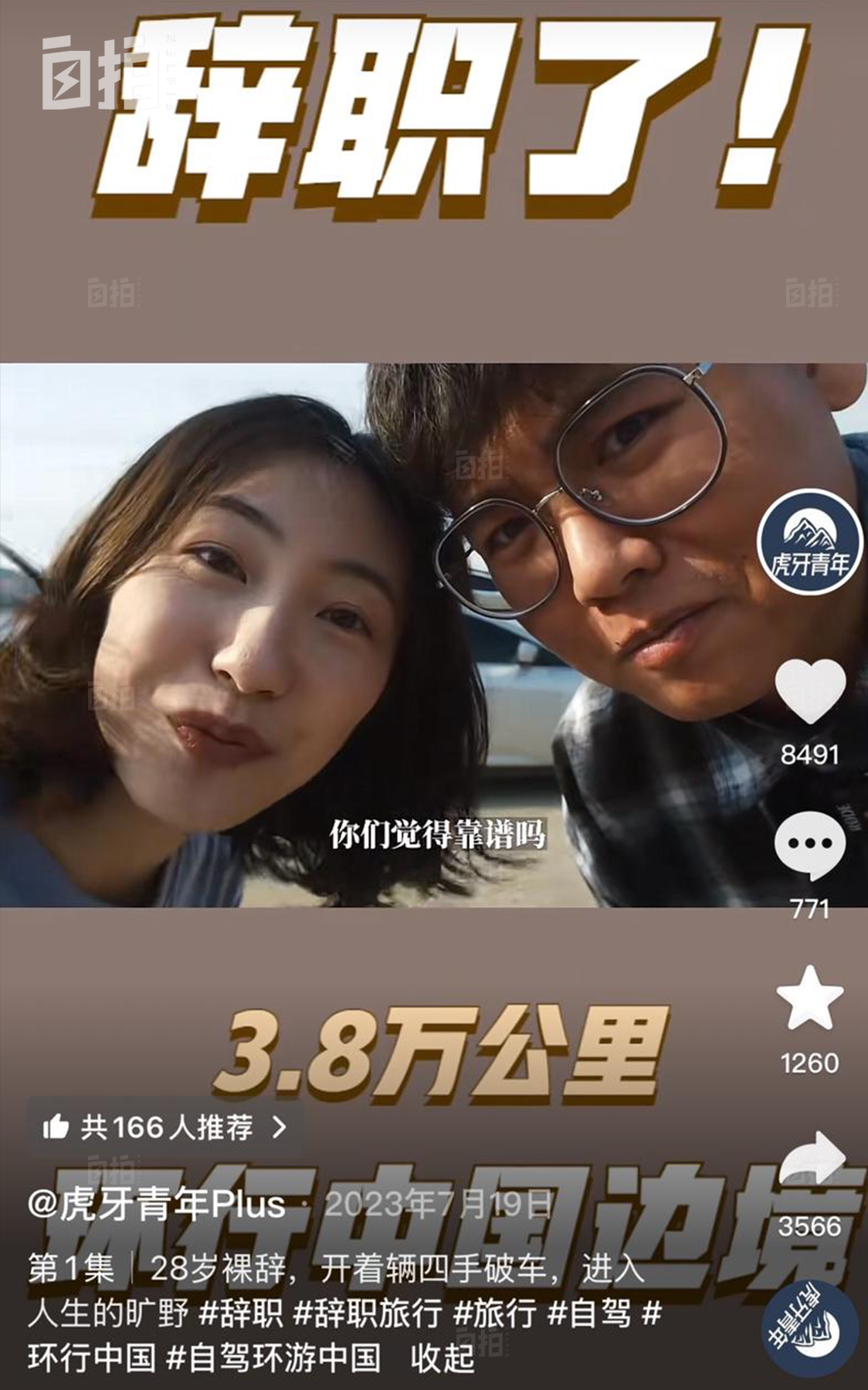This screenshot has height=1390, width=868.
Task: Open the comments on this video
Action: (x=809, y=846)
